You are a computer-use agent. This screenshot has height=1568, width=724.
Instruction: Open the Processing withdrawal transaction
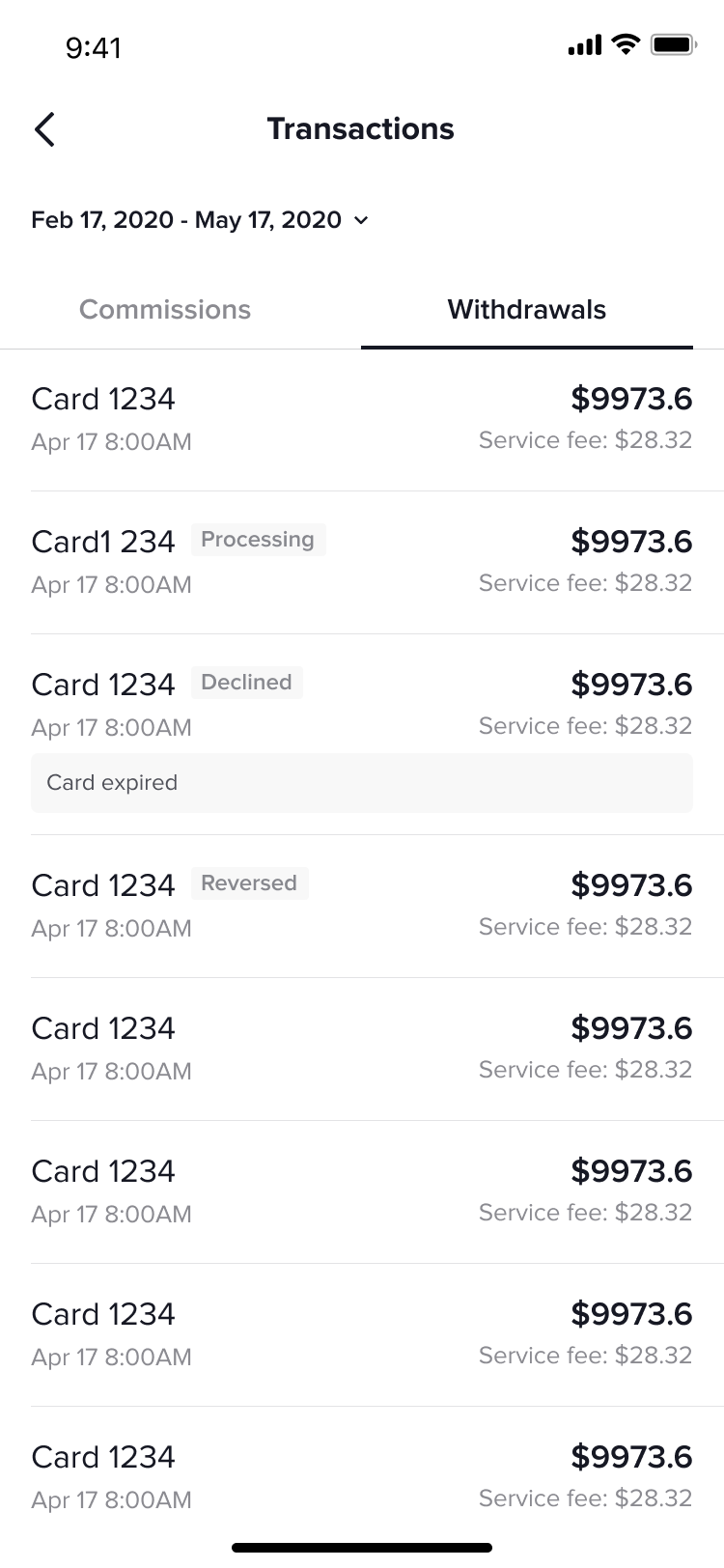coord(362,562)
